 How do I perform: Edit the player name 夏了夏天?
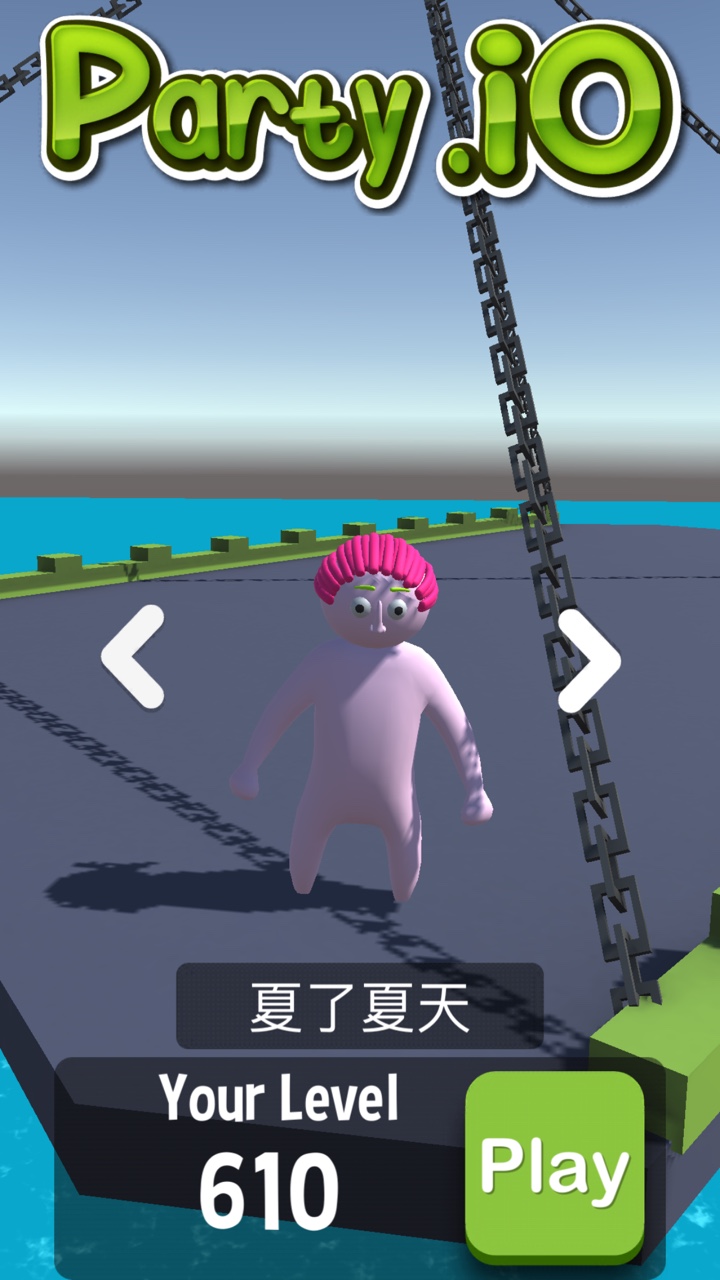pos(360,1006)
